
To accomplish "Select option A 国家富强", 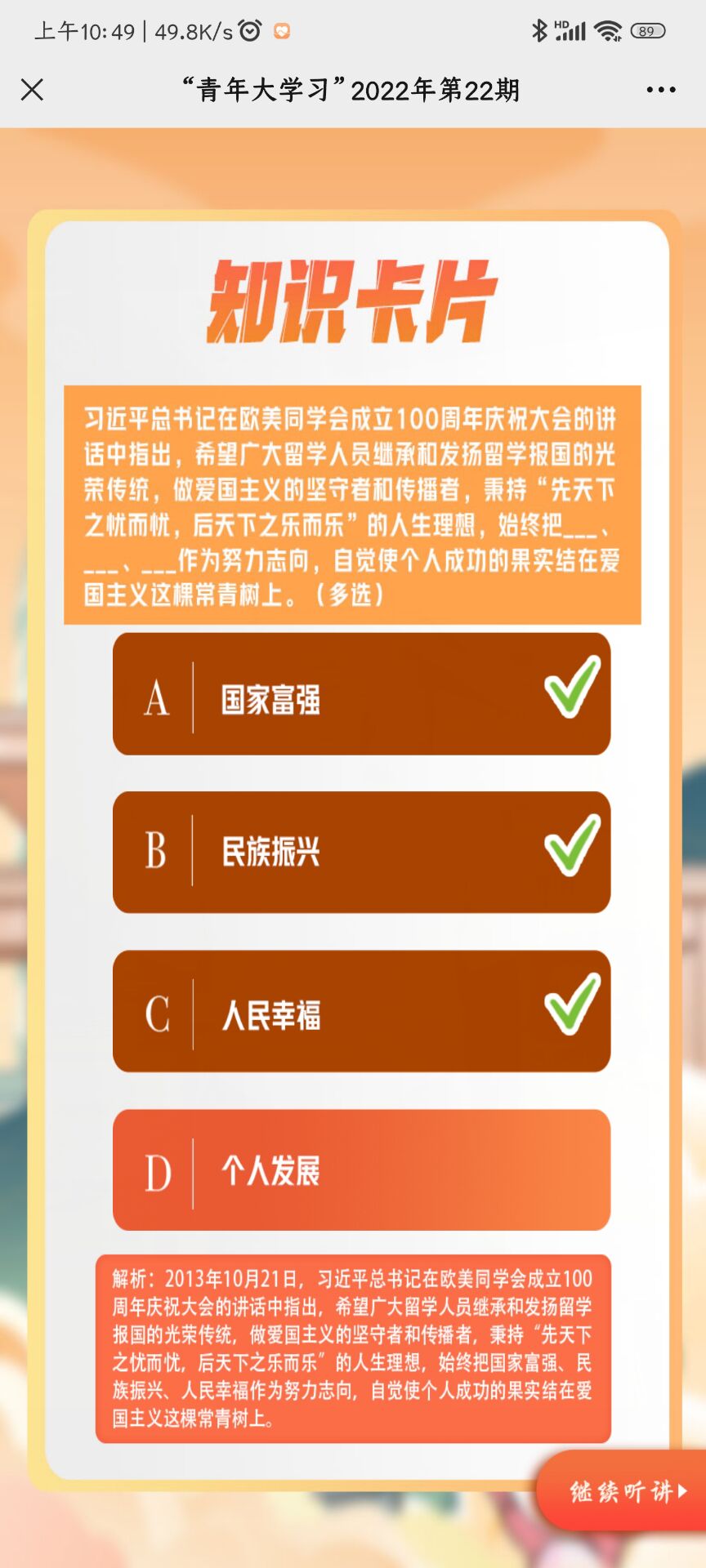I will click(x=361, y=694).
